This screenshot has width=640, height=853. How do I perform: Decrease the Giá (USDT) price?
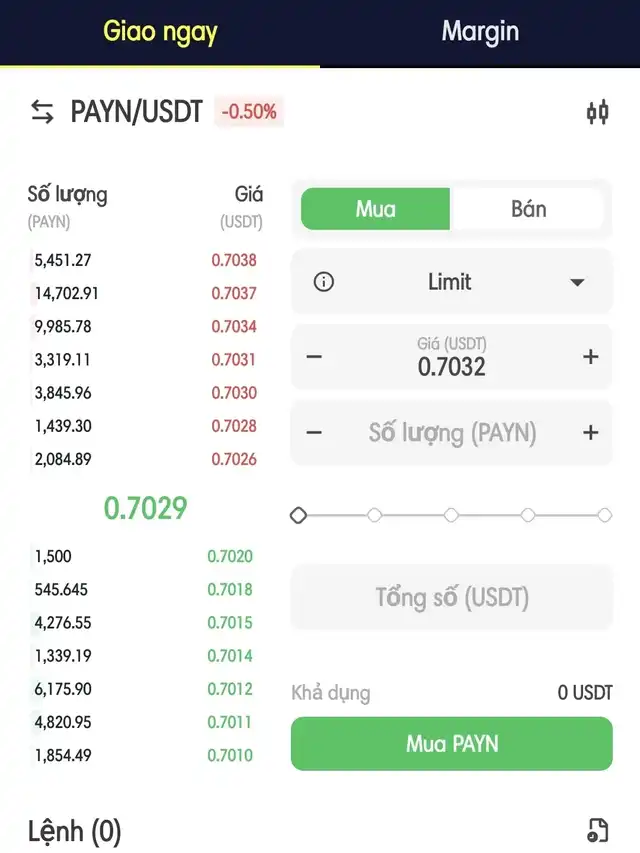coord(314,357)
